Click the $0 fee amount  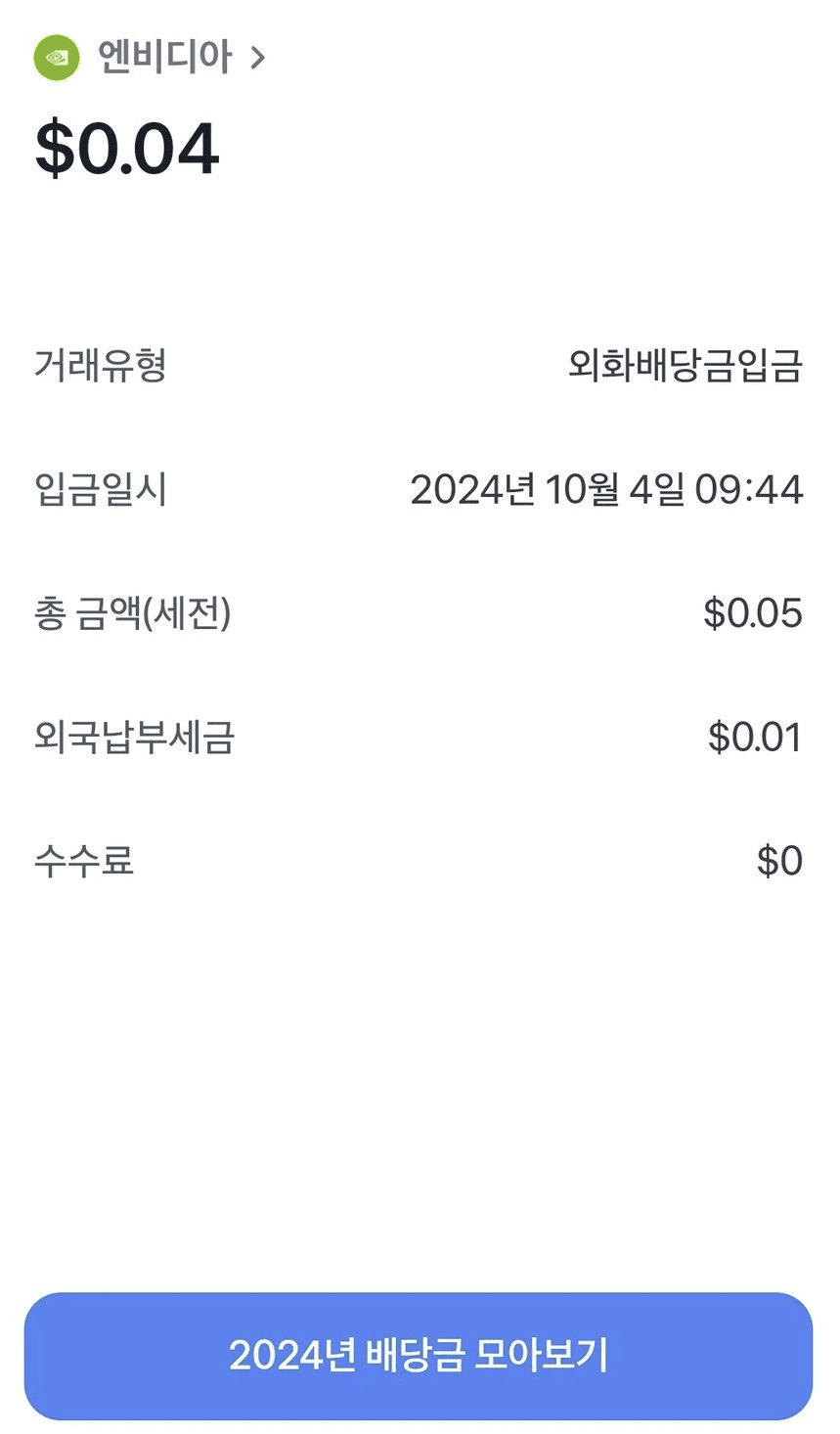click(779, 862)
